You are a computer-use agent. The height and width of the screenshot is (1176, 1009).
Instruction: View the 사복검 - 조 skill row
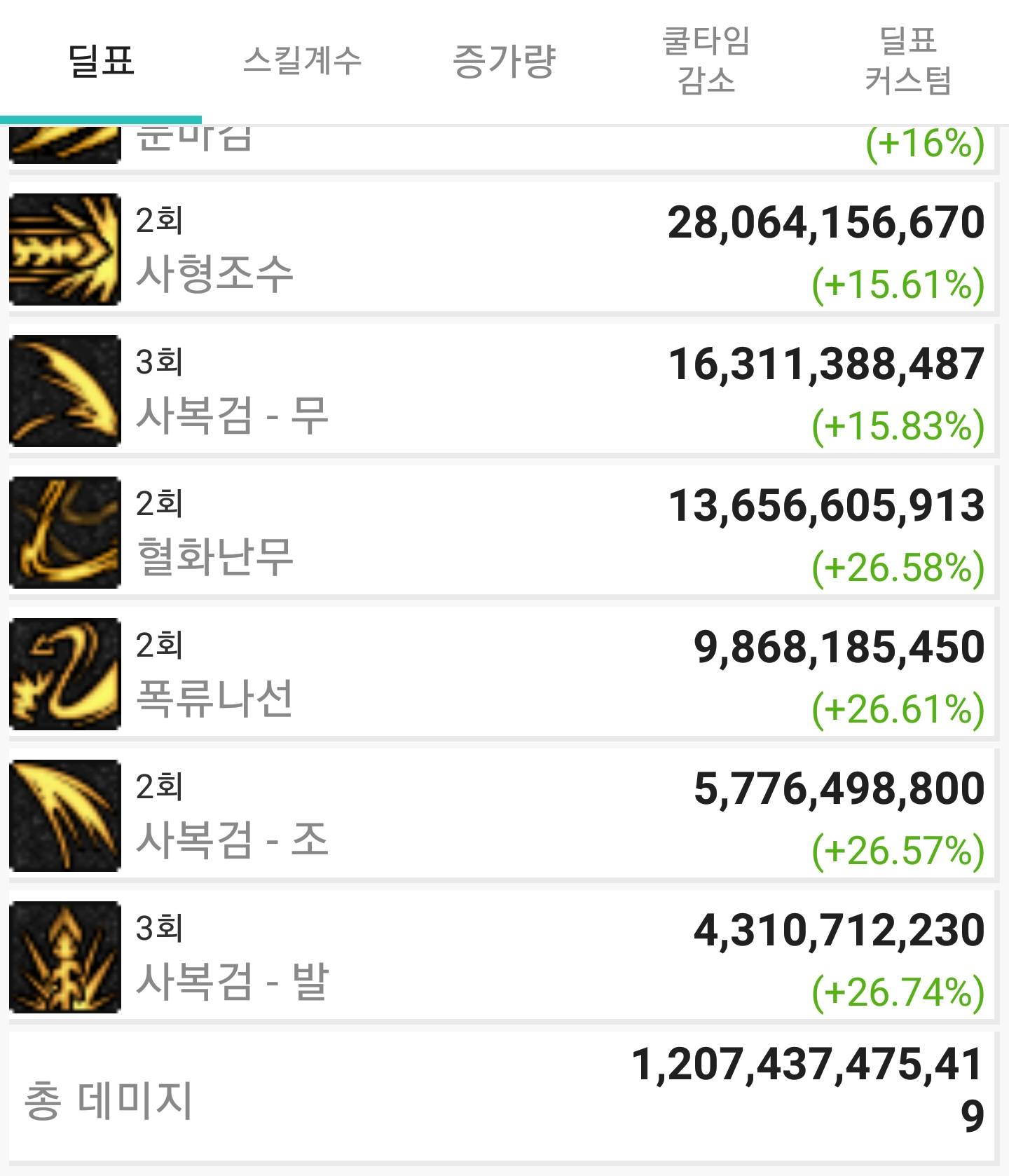click(x=502, y=815)
